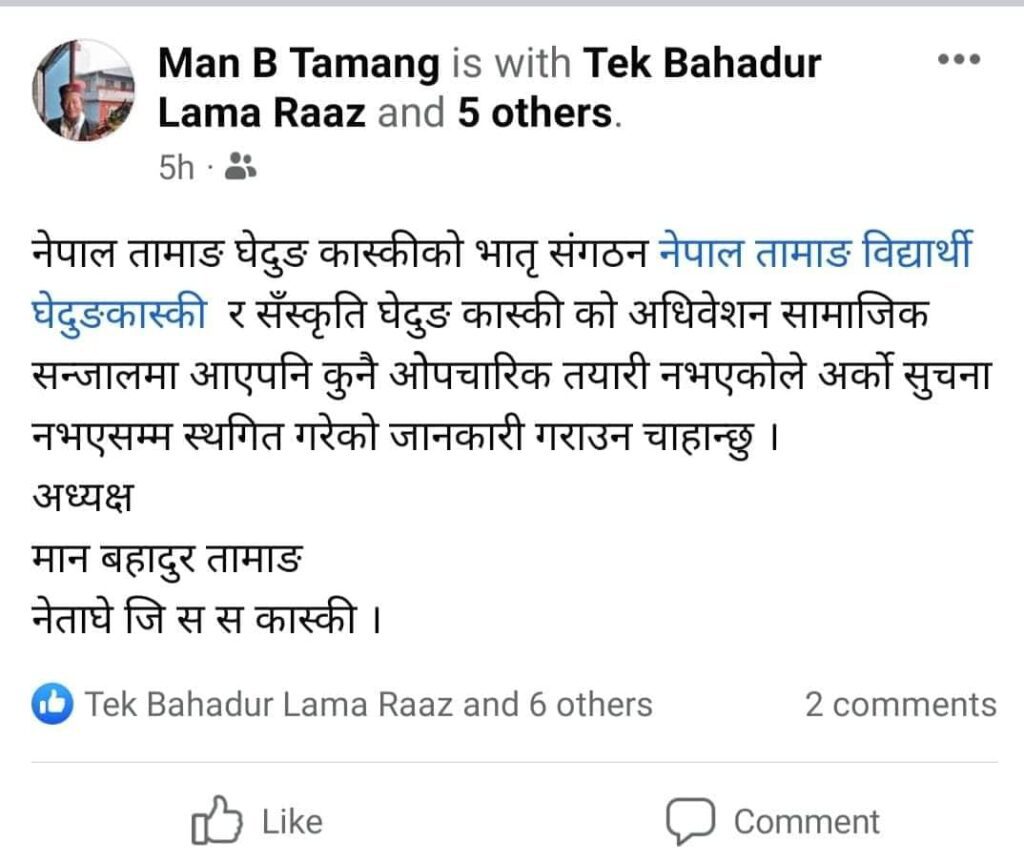View the 5 others tagged
1024x863 pixels.
click(535, 113)
